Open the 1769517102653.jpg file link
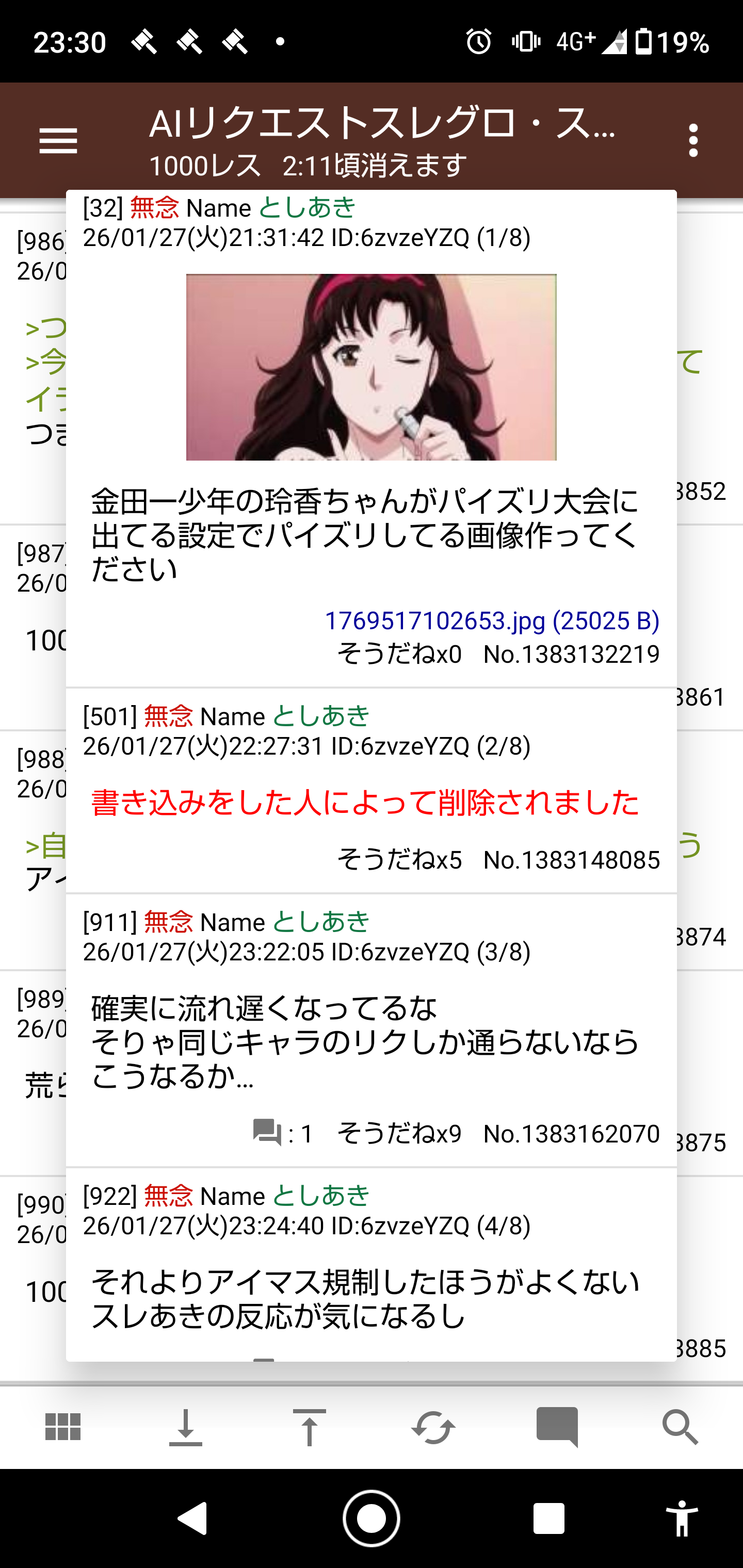The width and height of the screenshot is (743, 1568). click(492, 621)
